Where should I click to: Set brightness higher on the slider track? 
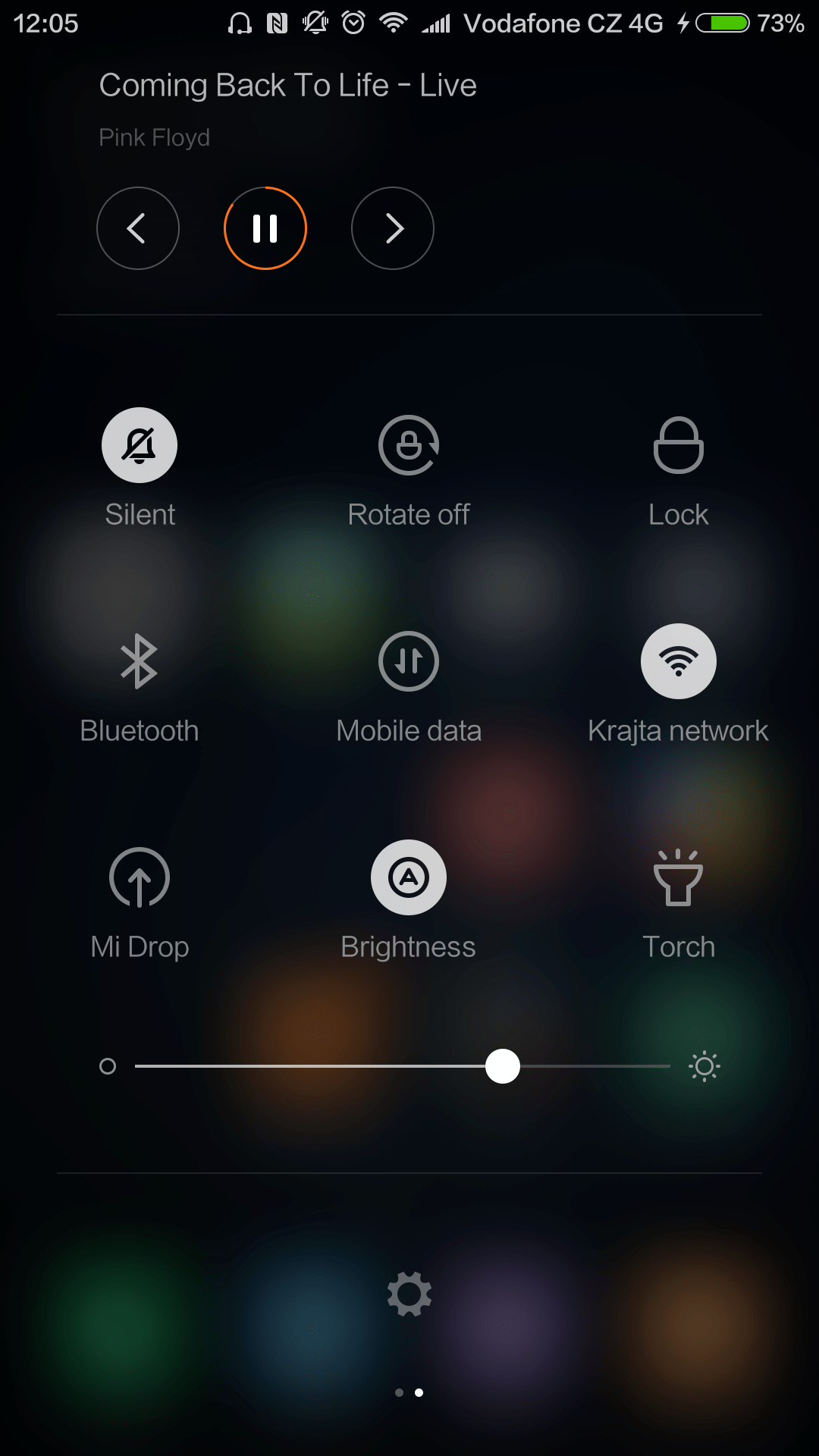pyautogui.click(x=595, y=1066)
